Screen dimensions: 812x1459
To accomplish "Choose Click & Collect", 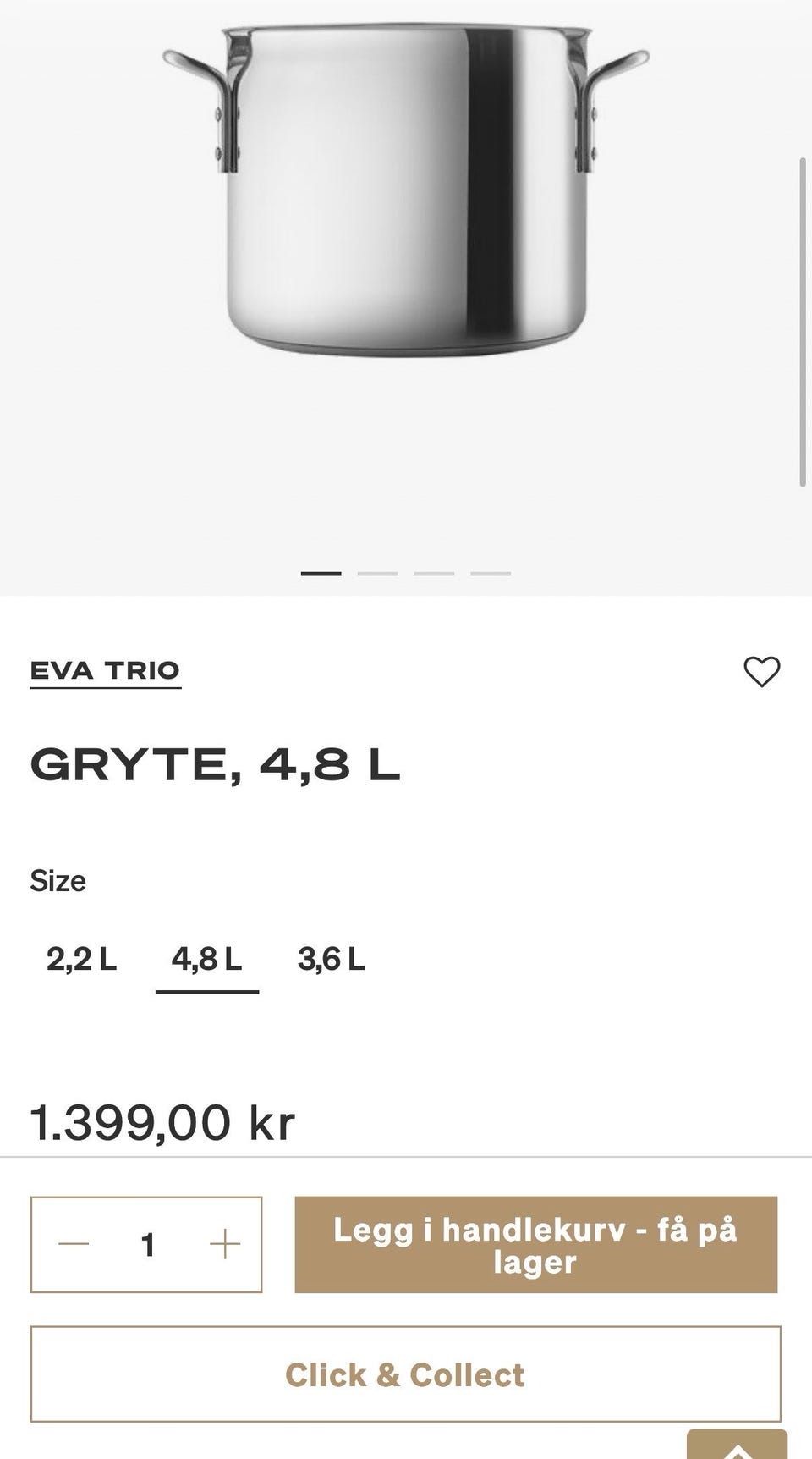I will 405,1374.
